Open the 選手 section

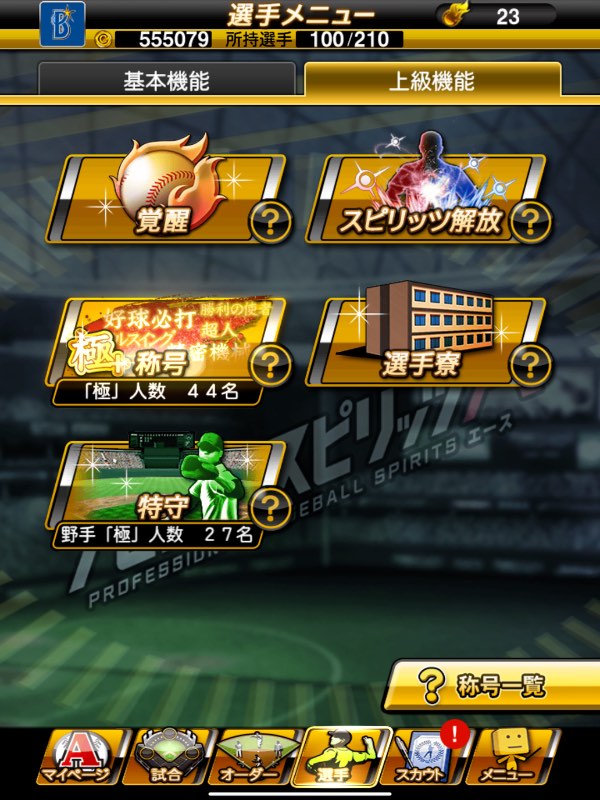(341, 757)
